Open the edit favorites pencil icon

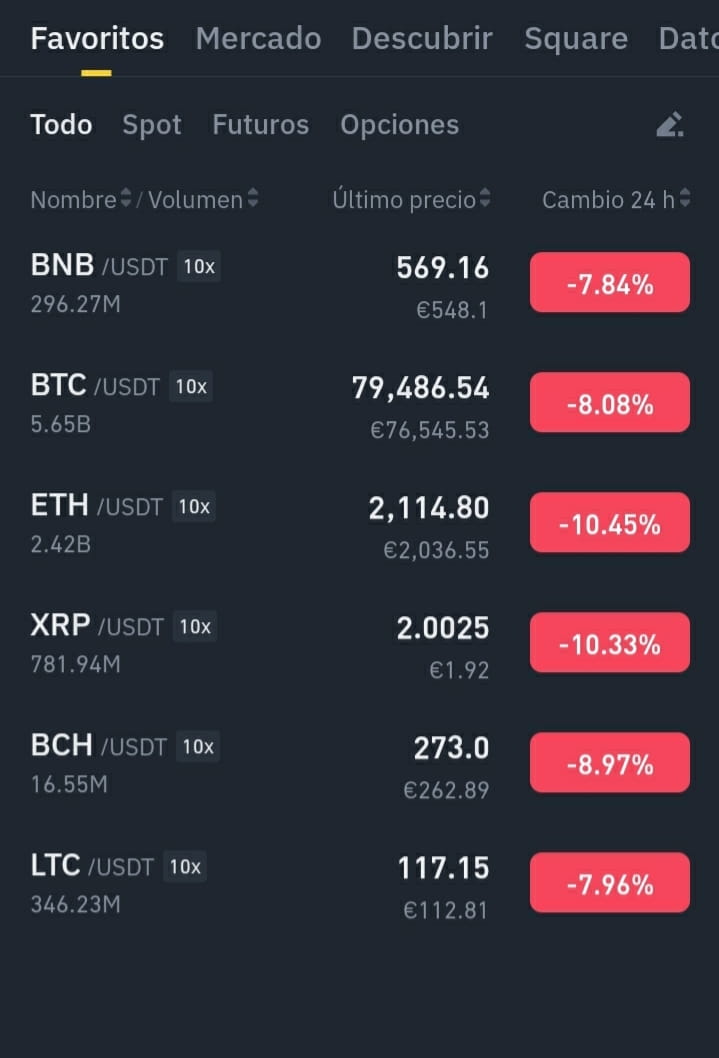pos(670,125)
